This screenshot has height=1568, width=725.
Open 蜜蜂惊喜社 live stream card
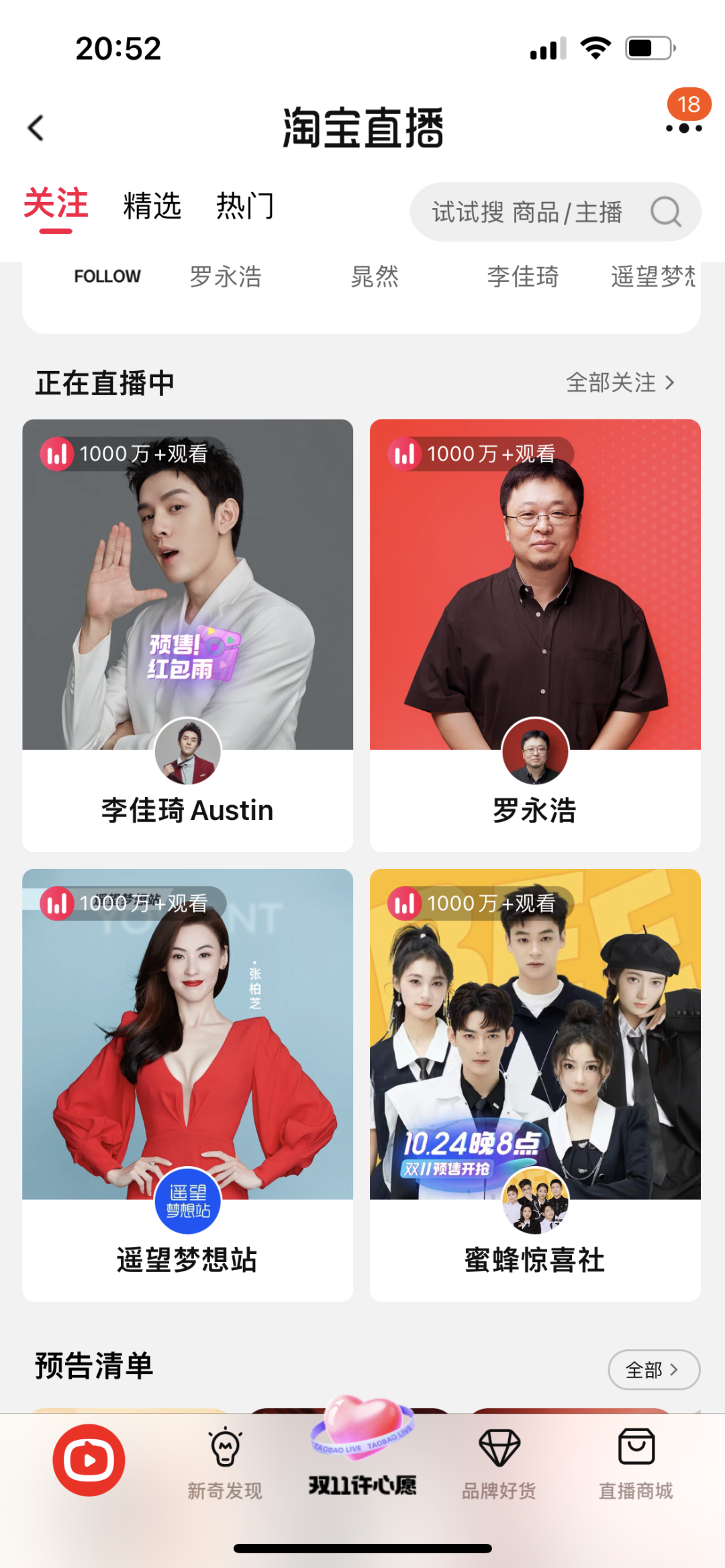pos(535,1084)
